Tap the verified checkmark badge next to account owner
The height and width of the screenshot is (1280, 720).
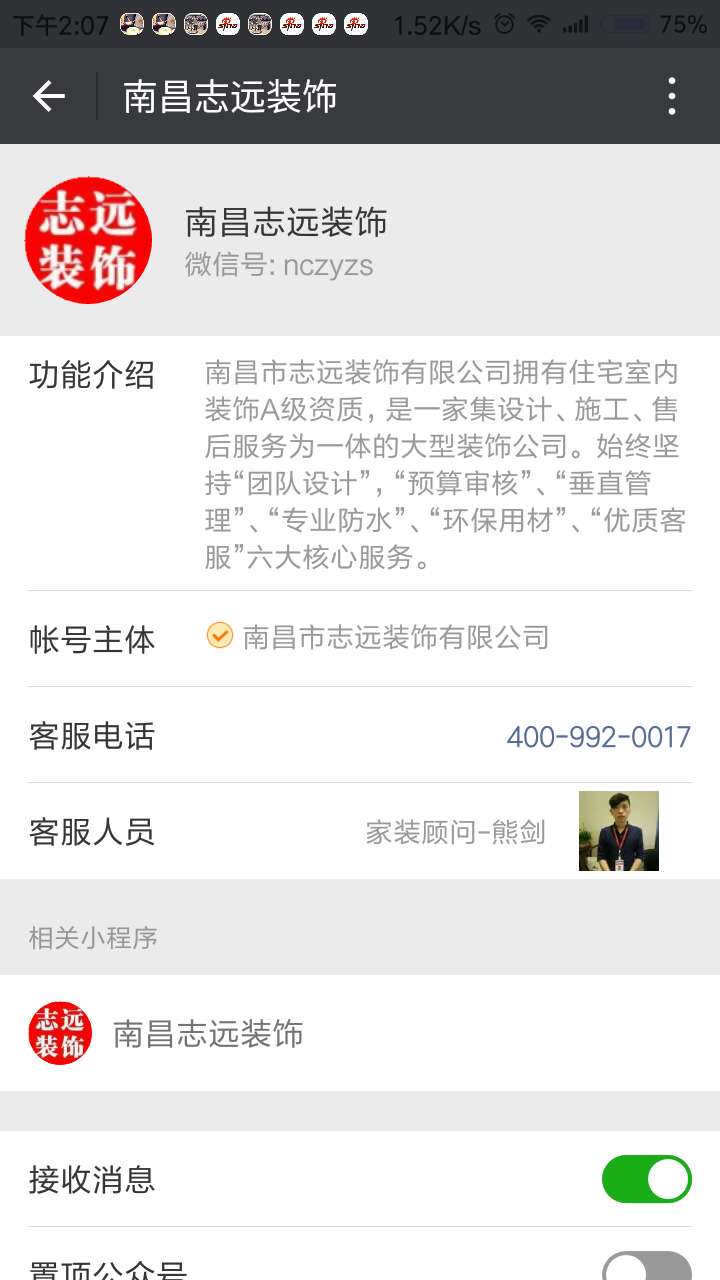(x=218, y=636)
